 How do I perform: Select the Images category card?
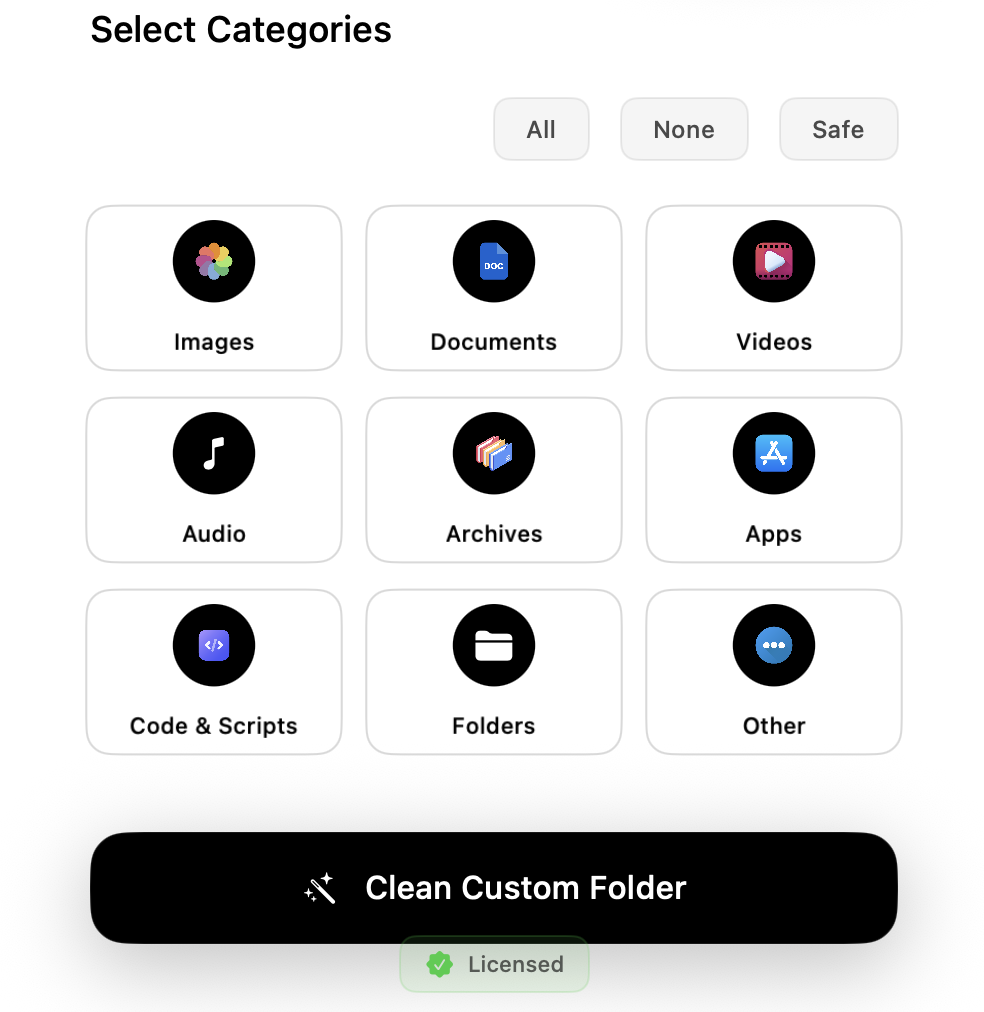click(x=214, y=288)
